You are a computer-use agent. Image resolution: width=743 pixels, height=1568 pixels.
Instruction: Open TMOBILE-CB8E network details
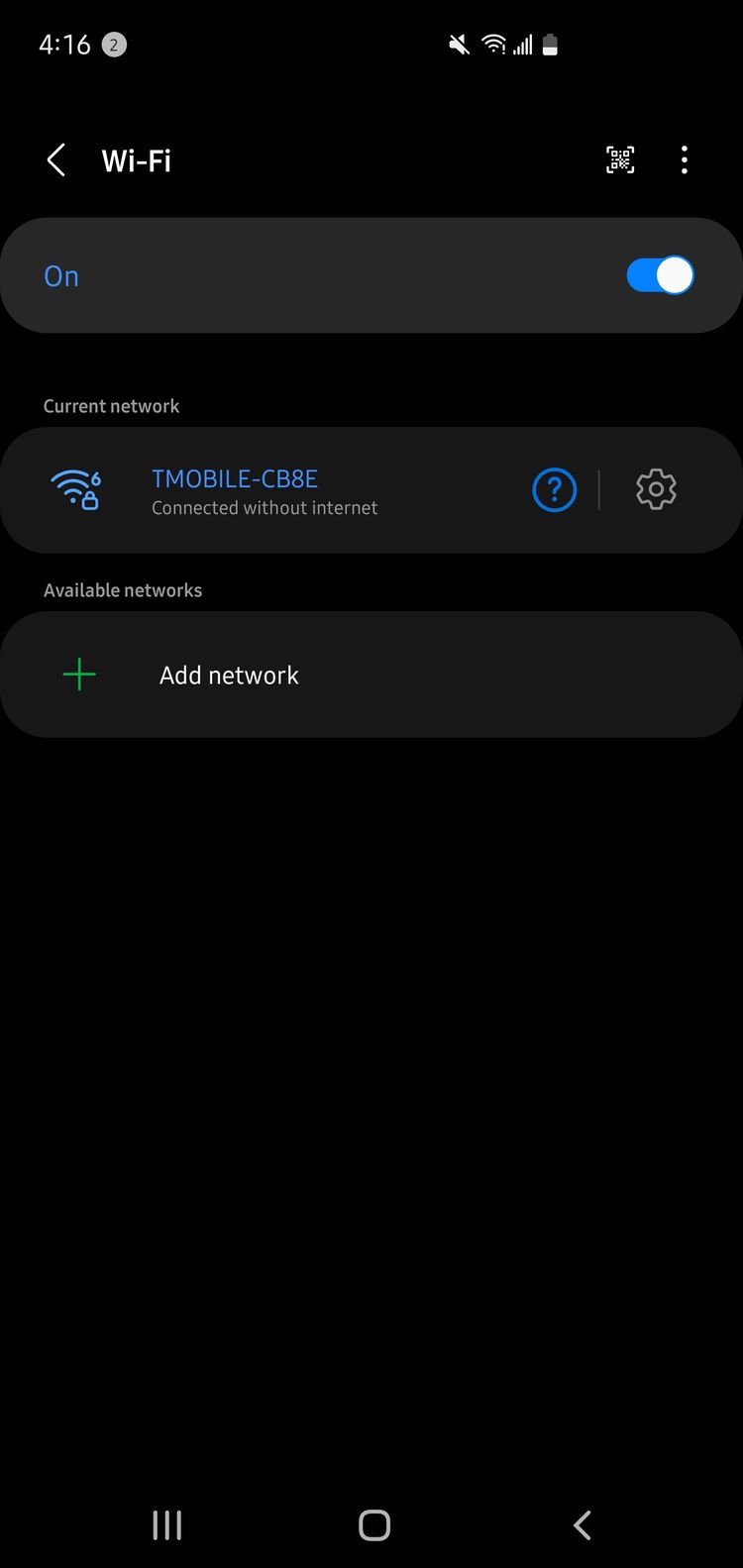pos(265,491)
